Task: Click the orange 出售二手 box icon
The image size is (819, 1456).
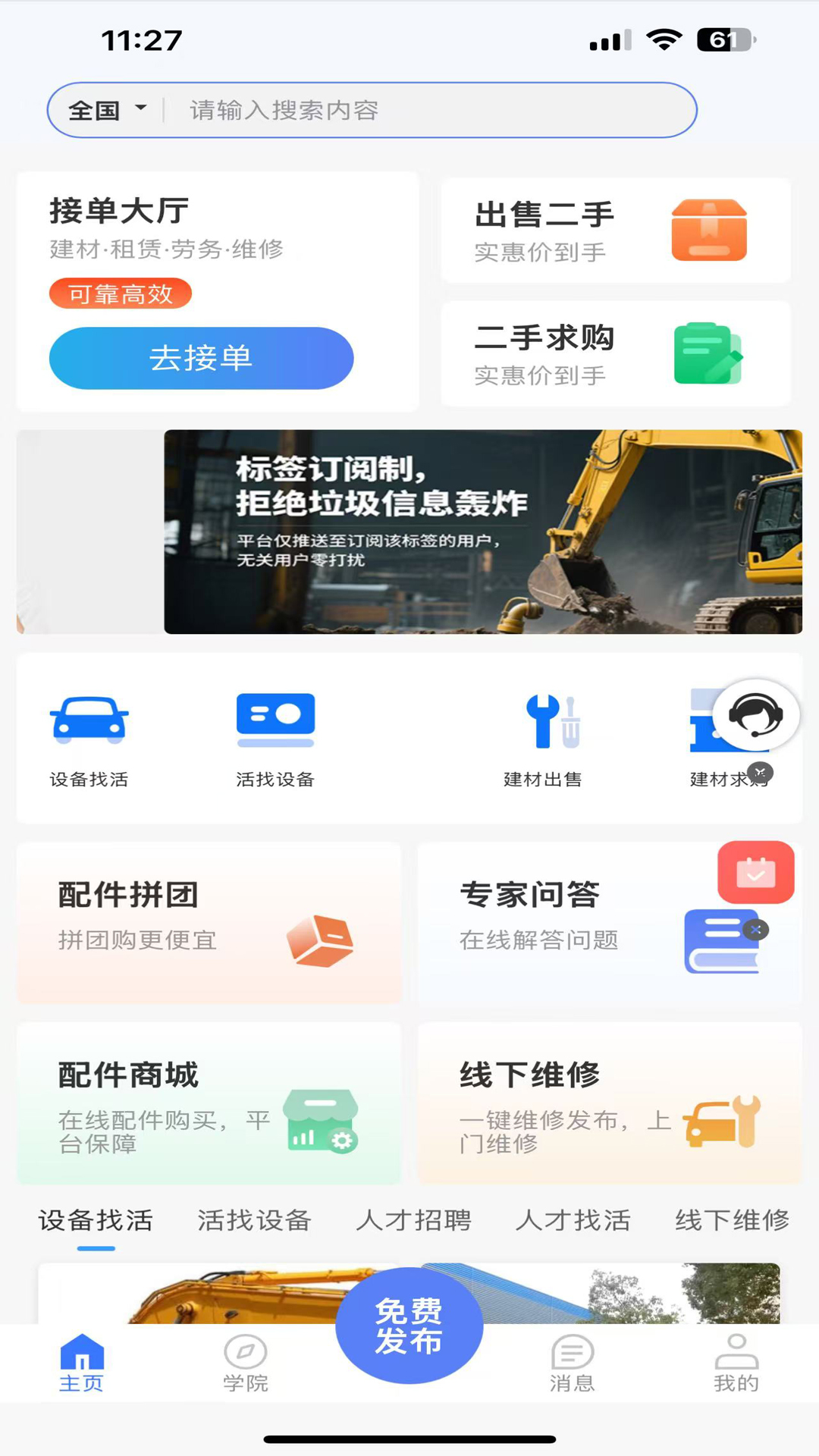Action: (708, 230)
